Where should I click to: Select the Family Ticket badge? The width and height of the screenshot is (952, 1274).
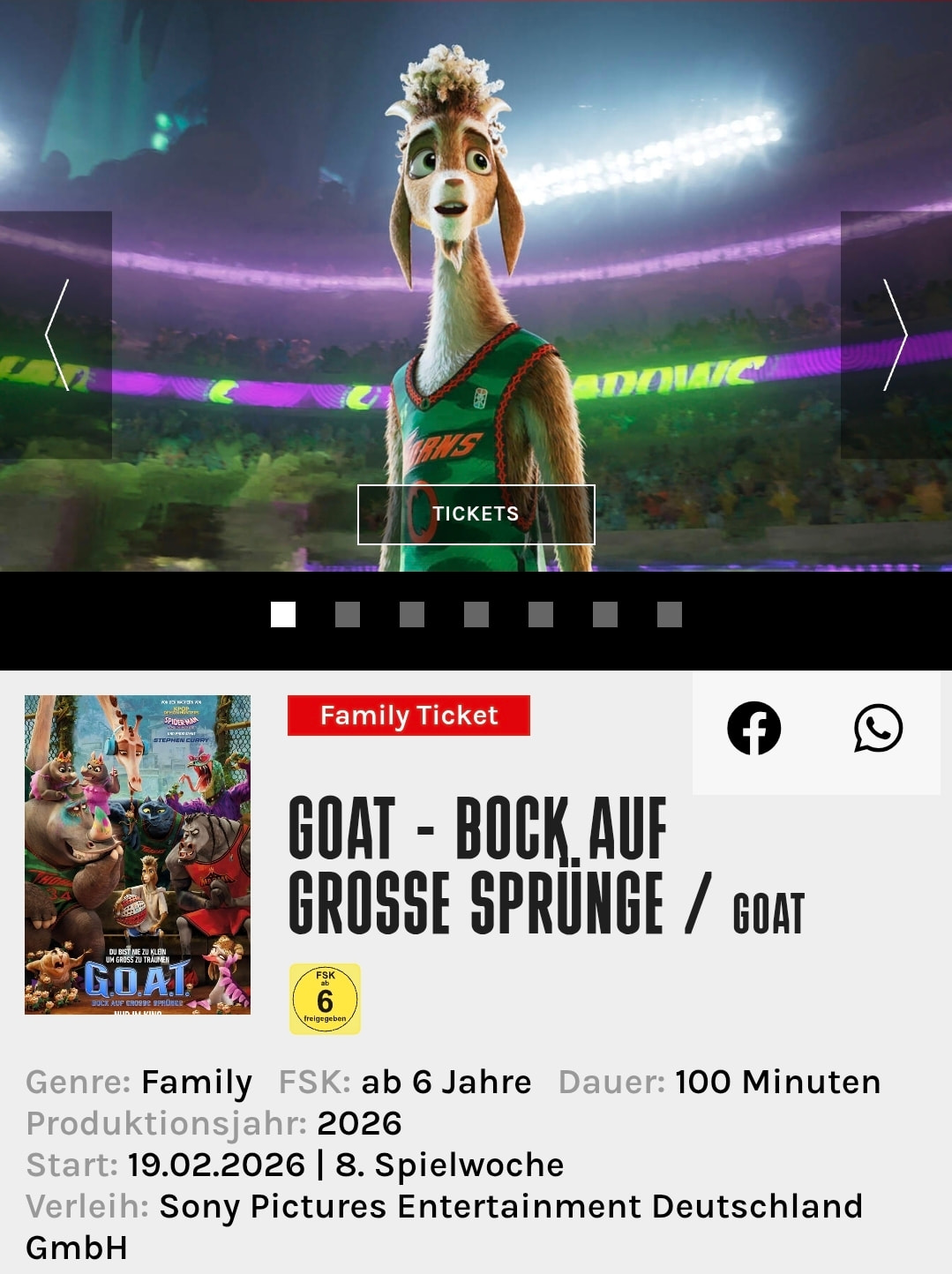coord(409,716)
